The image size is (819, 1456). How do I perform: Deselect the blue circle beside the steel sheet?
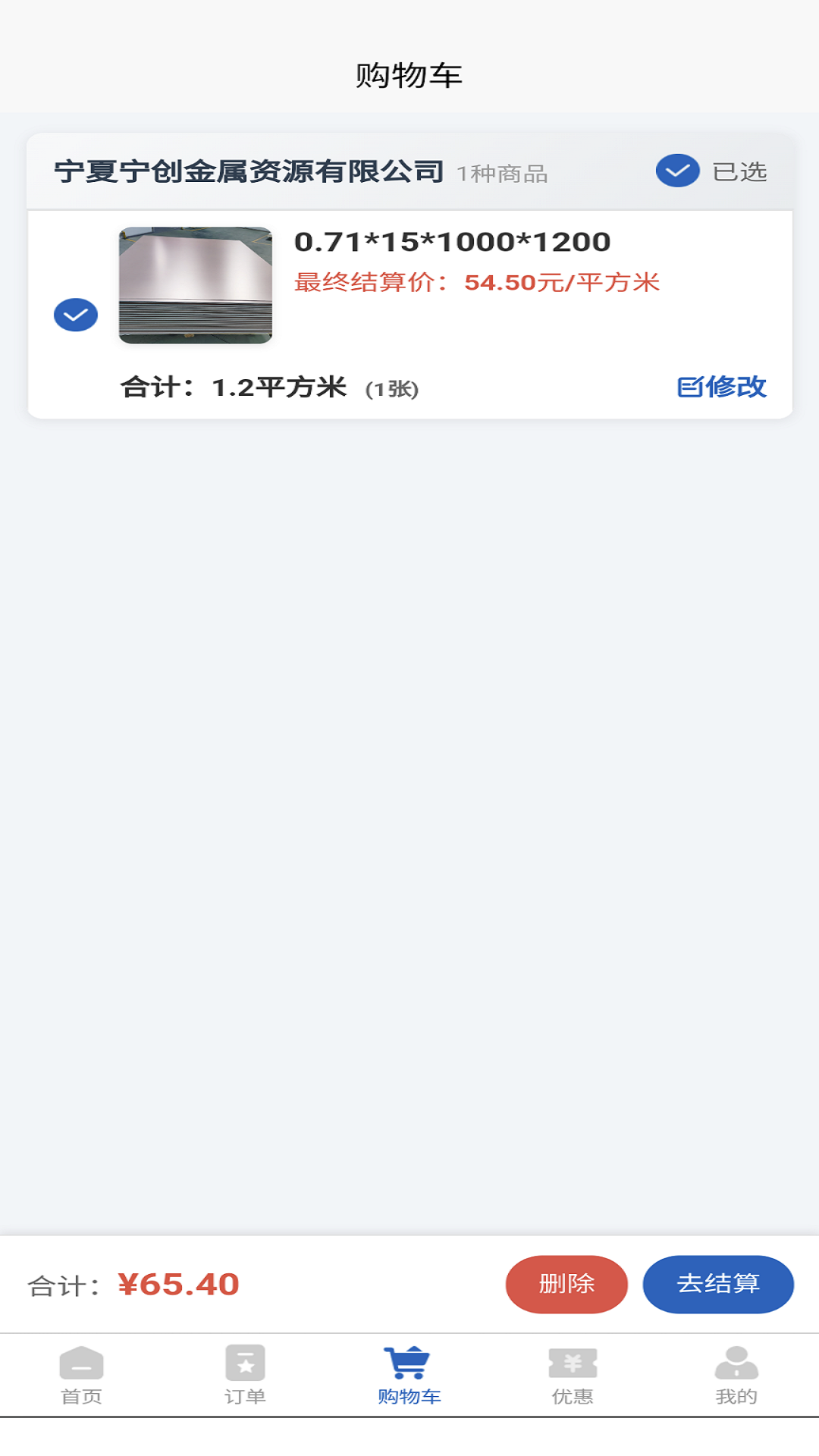(x=75, y=313)
